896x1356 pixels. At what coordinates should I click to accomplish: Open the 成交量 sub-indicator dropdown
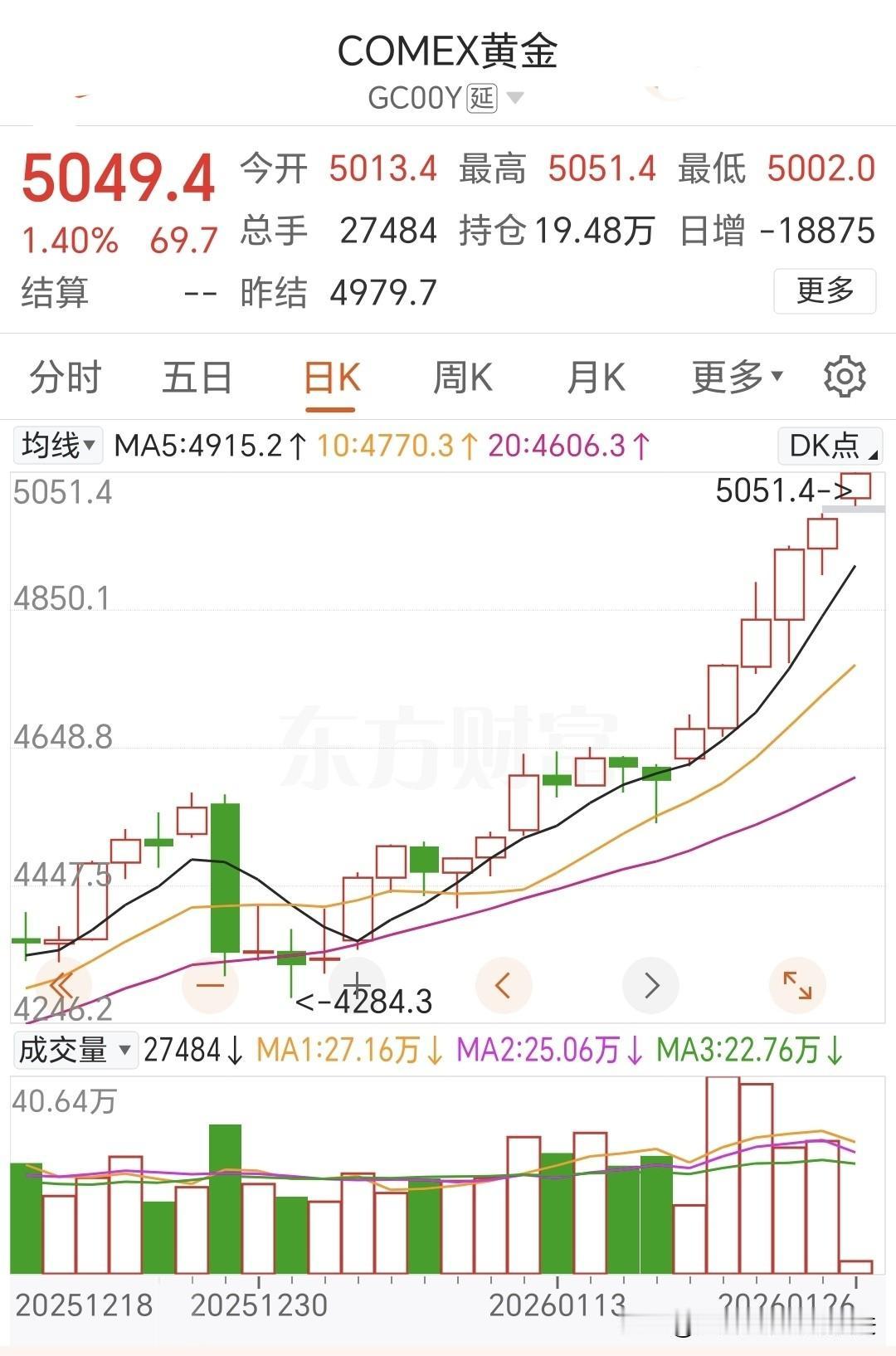click(75, 1051)
